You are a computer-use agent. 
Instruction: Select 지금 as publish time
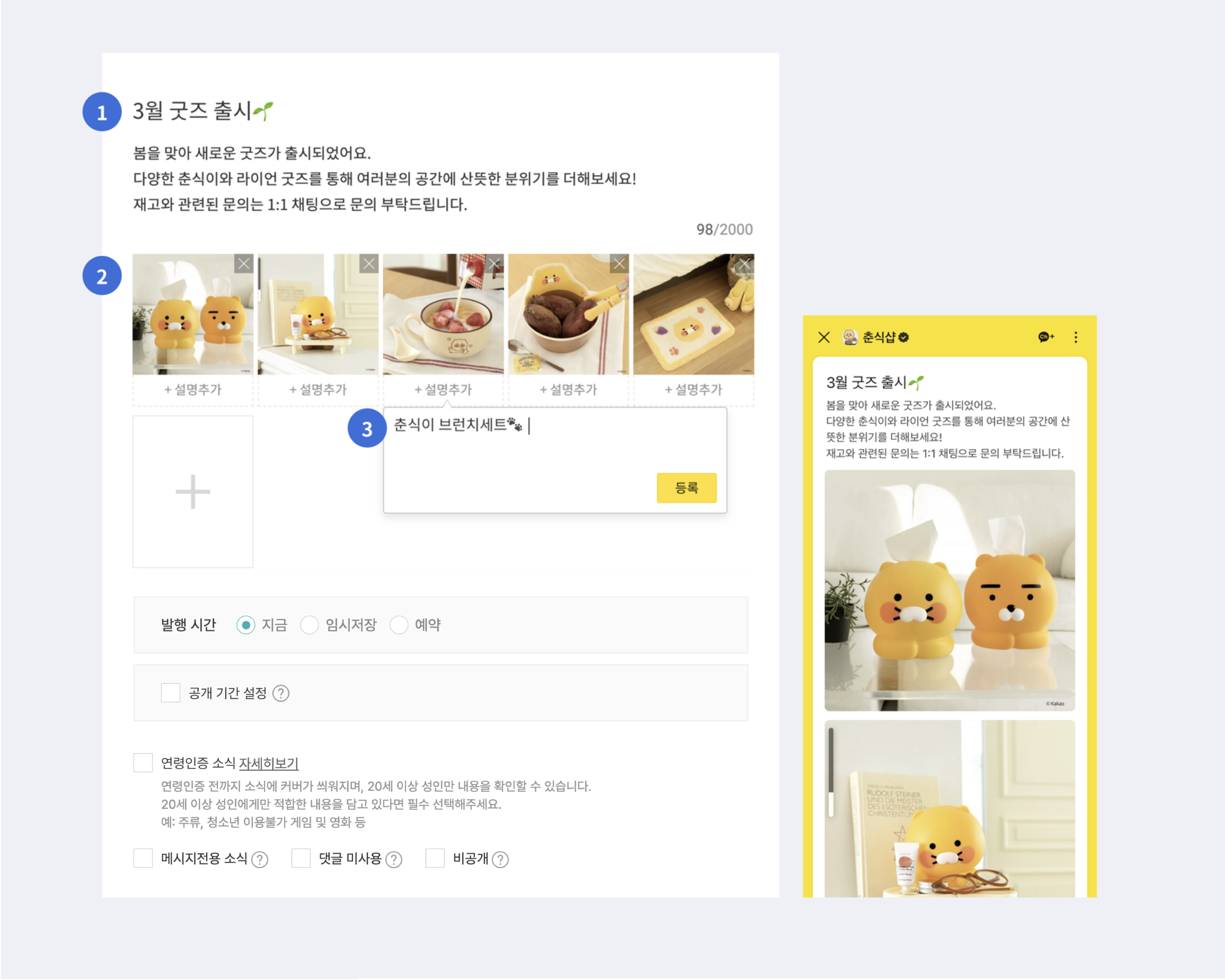[246, 625]
